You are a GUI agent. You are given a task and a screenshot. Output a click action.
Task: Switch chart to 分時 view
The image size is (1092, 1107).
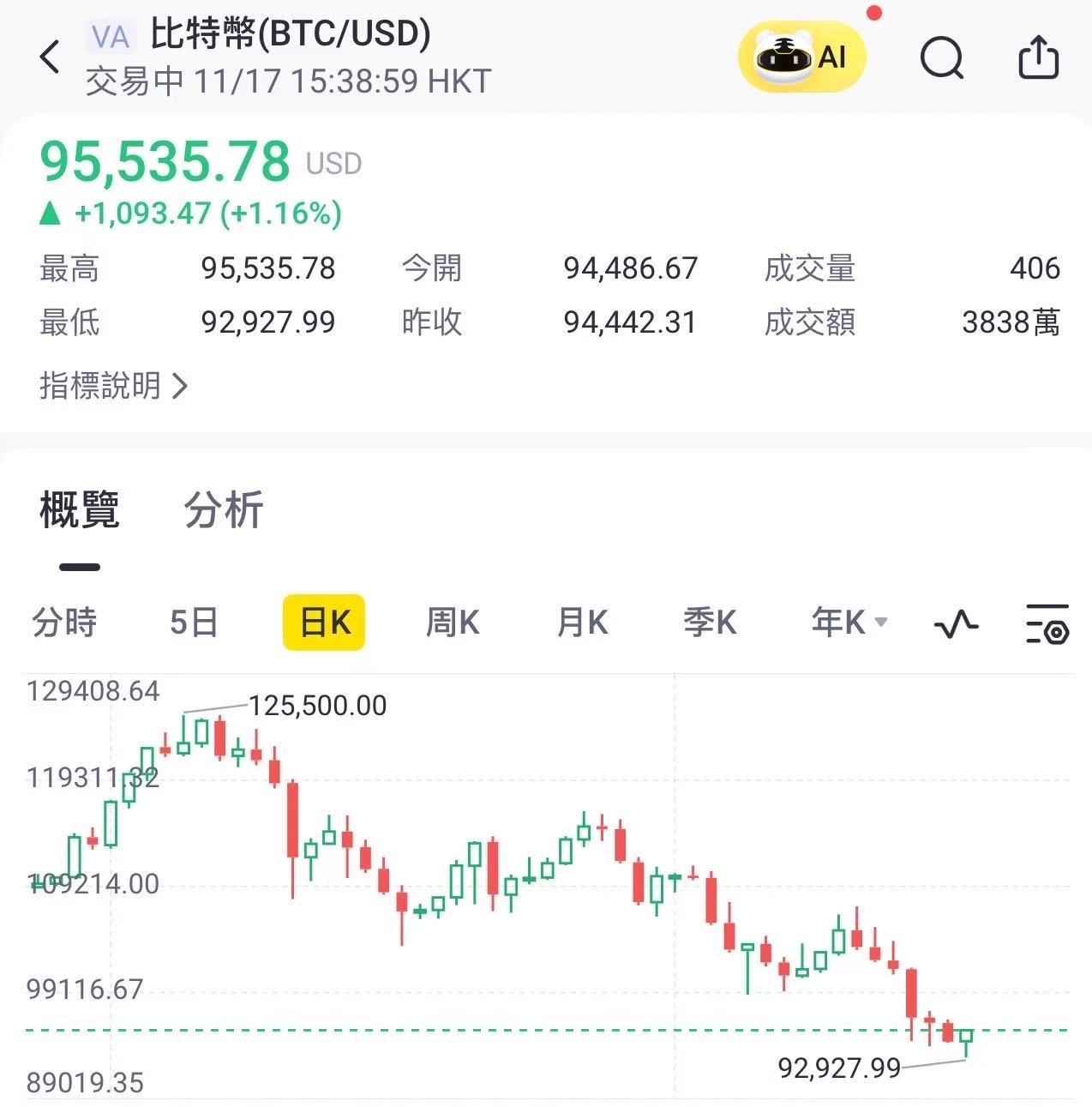[64, 623]
